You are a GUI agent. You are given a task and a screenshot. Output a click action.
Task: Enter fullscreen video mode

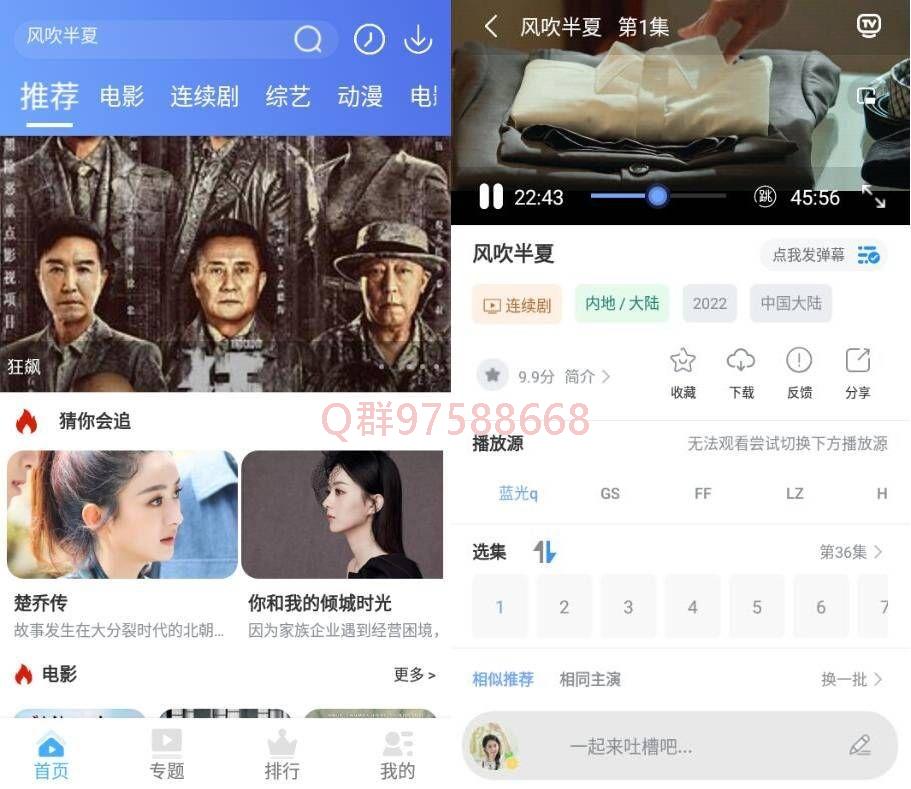pos(873,197)
